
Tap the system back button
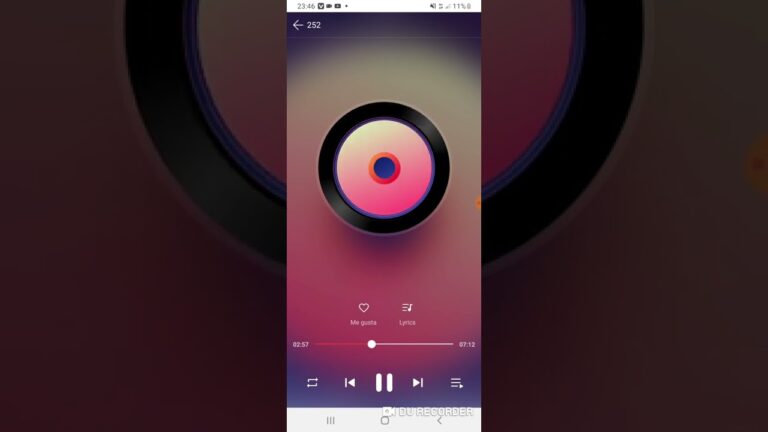pyautogui.click(x=439, y=421)
